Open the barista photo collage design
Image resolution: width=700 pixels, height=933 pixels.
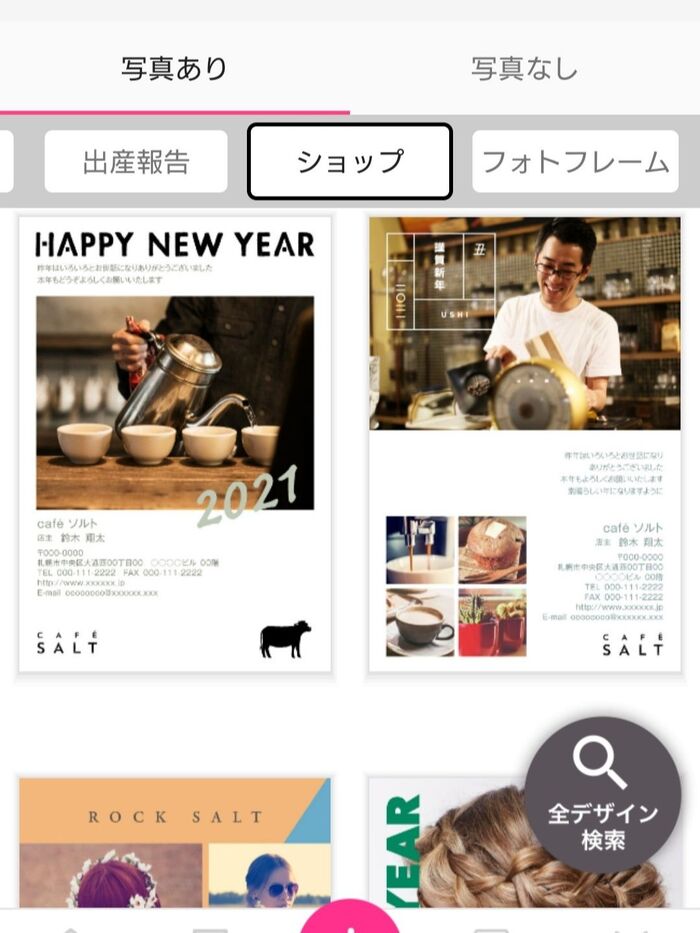tap(524, 445)
